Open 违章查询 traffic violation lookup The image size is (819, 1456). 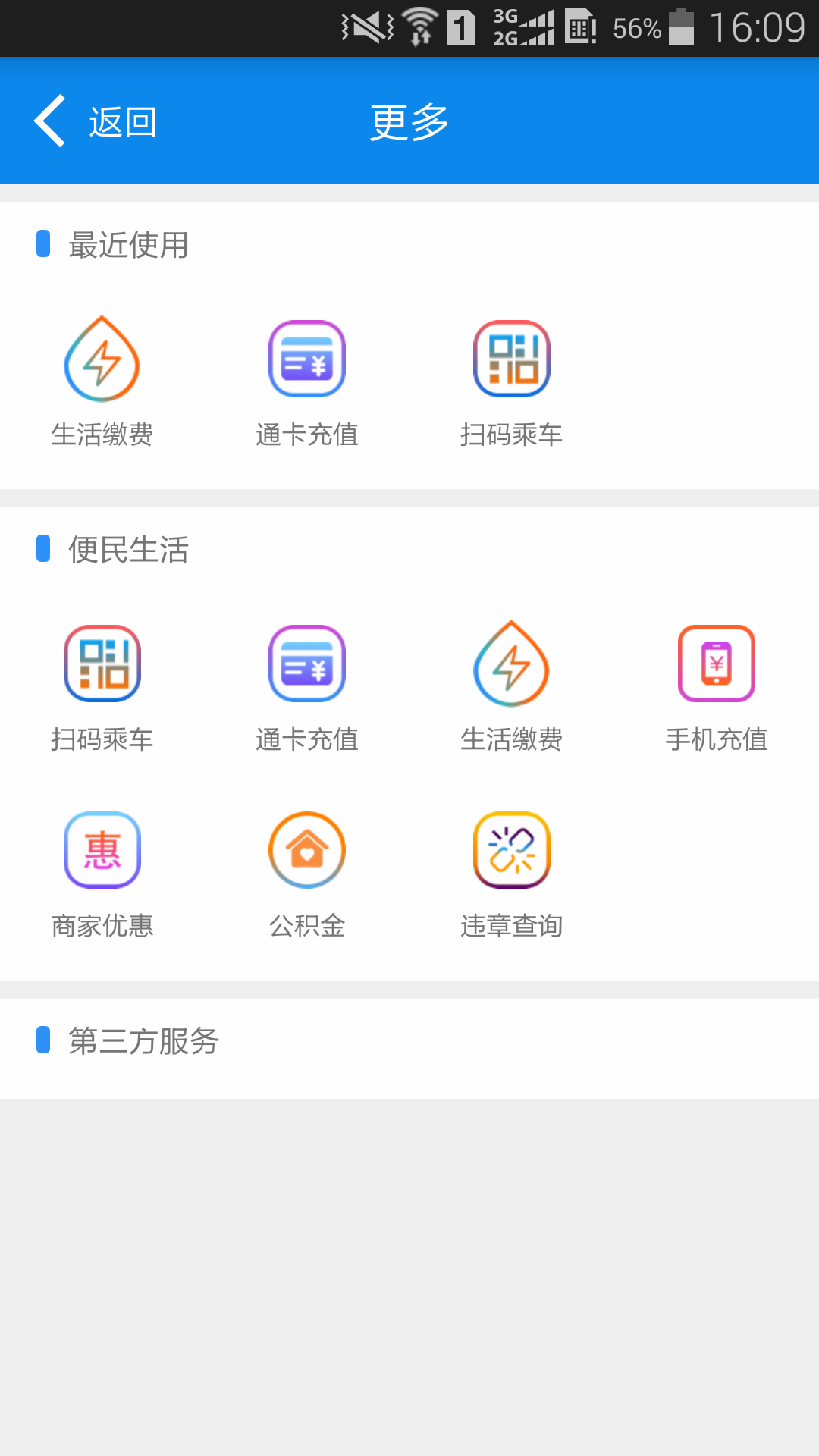[512, 849]
